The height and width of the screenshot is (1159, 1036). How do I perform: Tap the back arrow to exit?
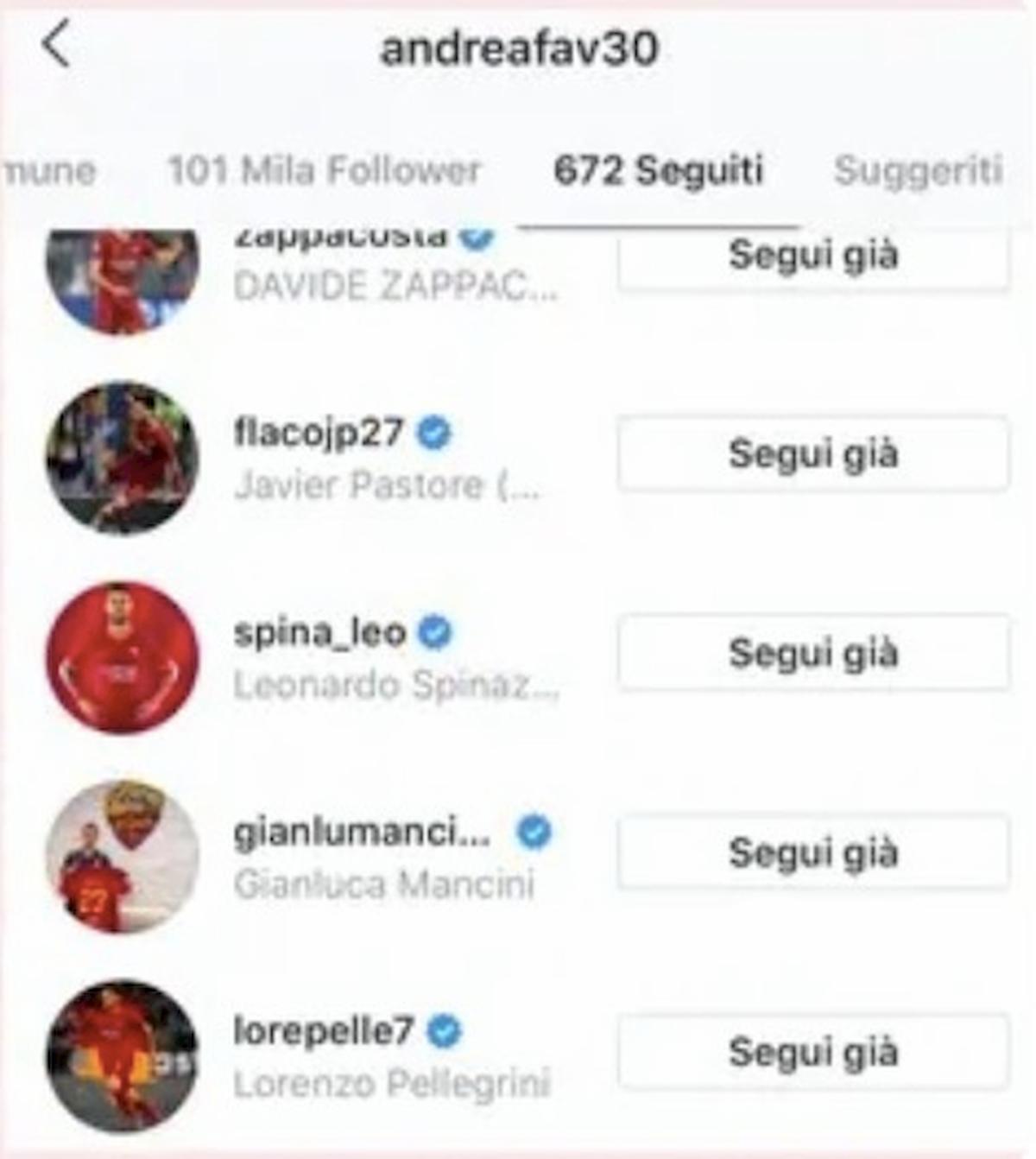click(x=54, y=47)
